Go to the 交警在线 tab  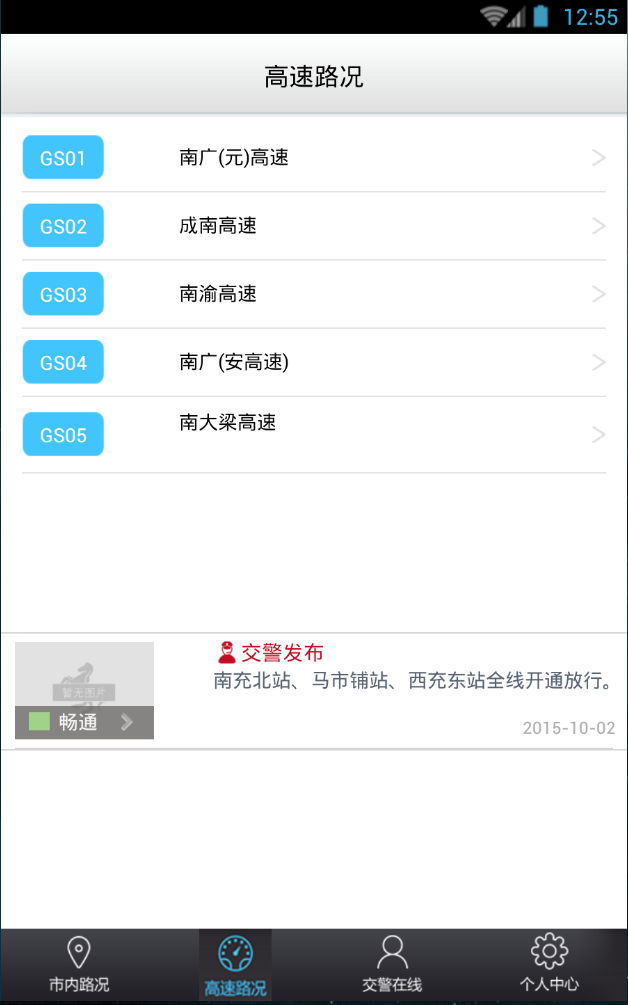(392, 965)
